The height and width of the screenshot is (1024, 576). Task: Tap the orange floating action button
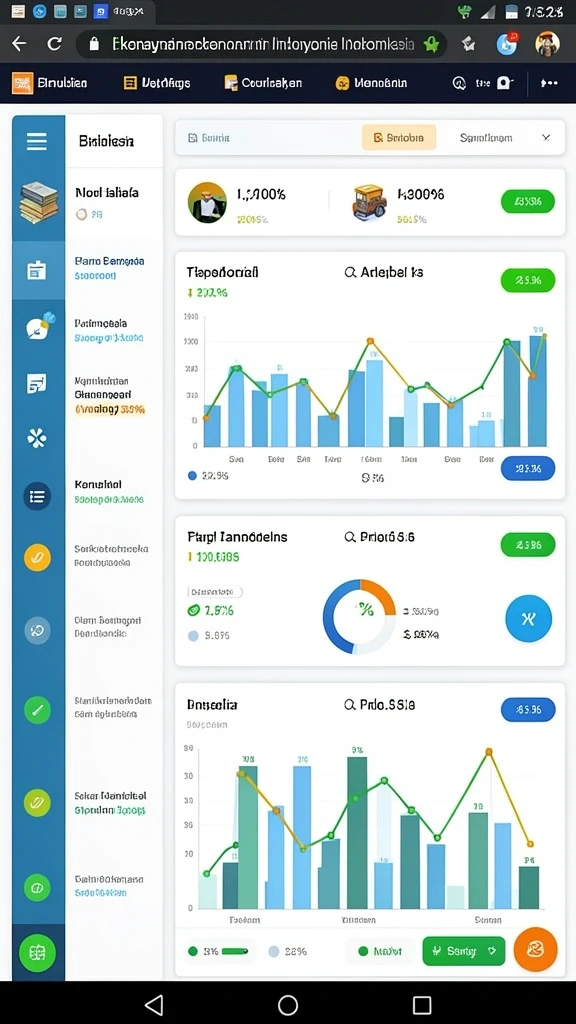tap(536, 950)
